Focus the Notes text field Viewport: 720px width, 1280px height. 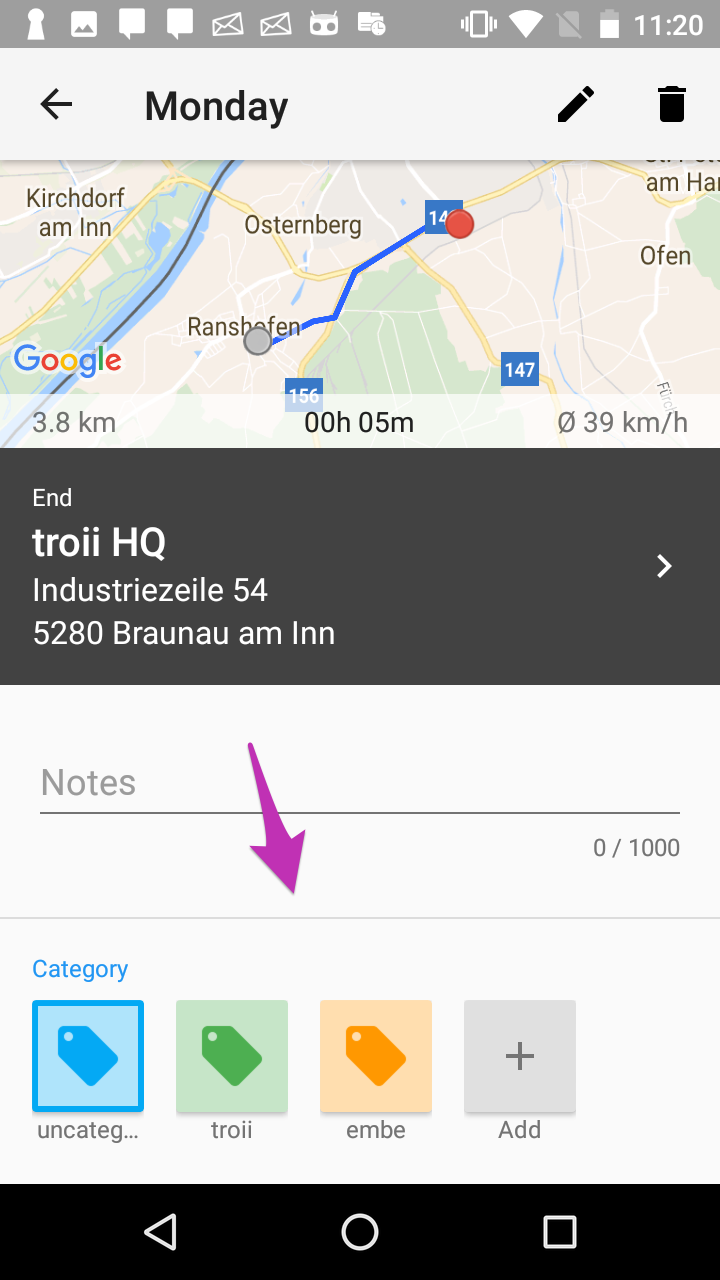coord(360,783)
